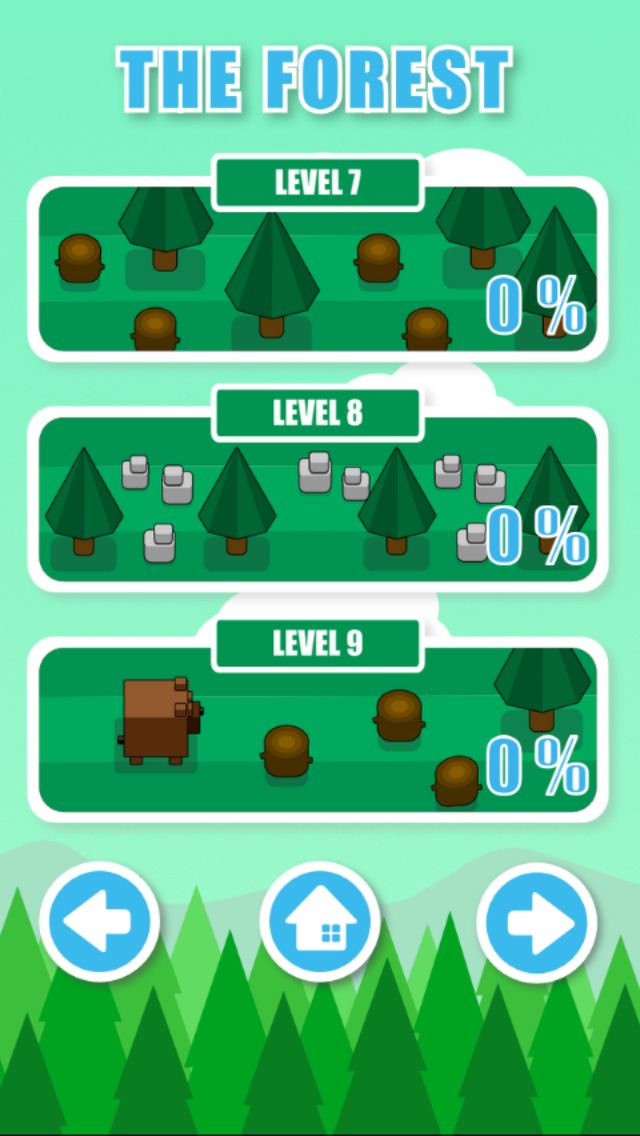
Task: Return to the home menu
Action: click(320, 921)
